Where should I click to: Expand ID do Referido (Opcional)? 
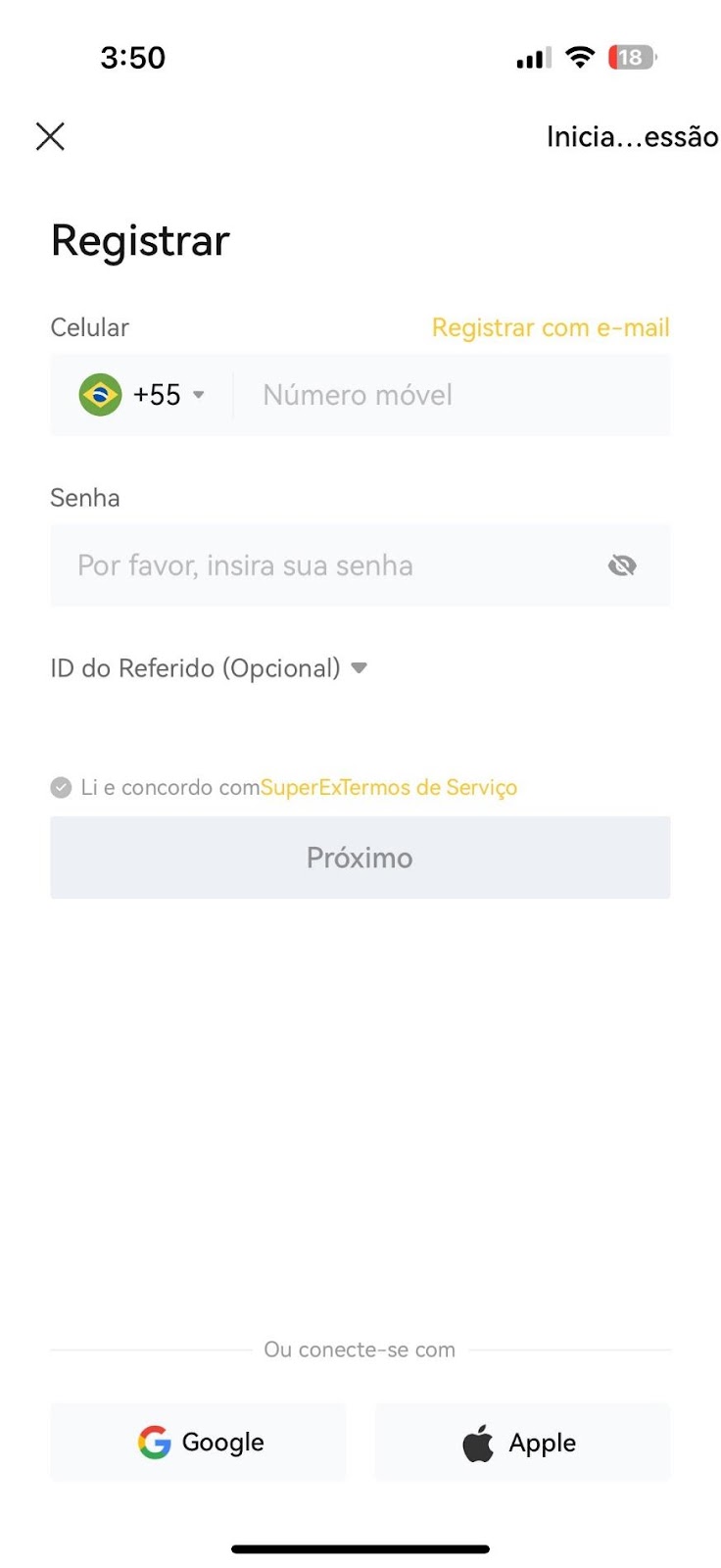tap(209, 668)
